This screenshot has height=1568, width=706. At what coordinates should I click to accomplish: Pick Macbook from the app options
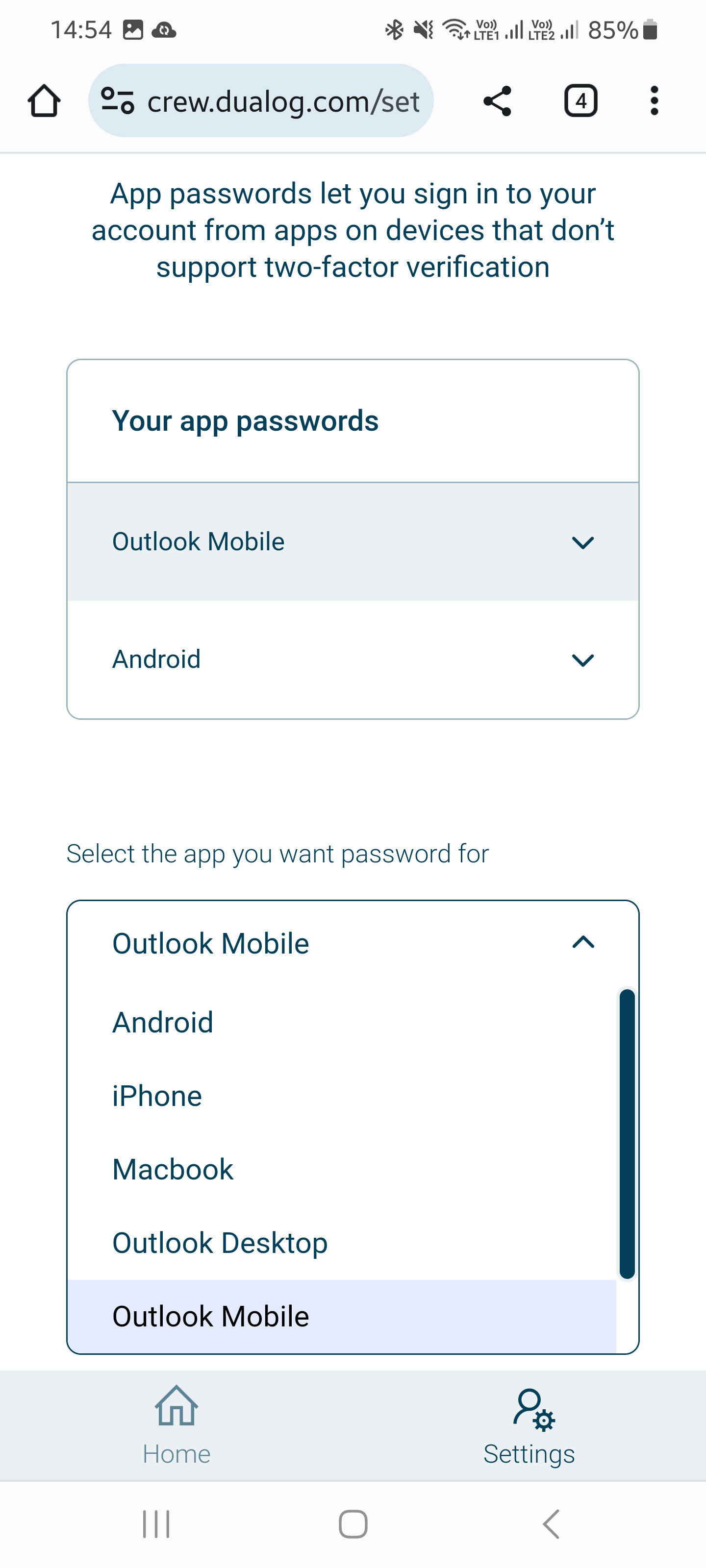342,1170
